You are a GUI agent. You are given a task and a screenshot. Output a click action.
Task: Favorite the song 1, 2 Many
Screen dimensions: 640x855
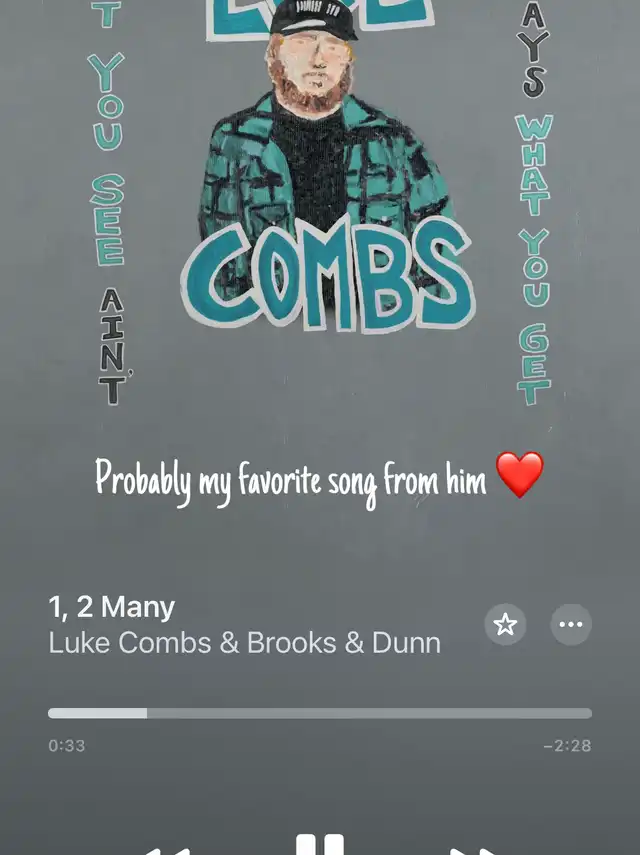505,625
